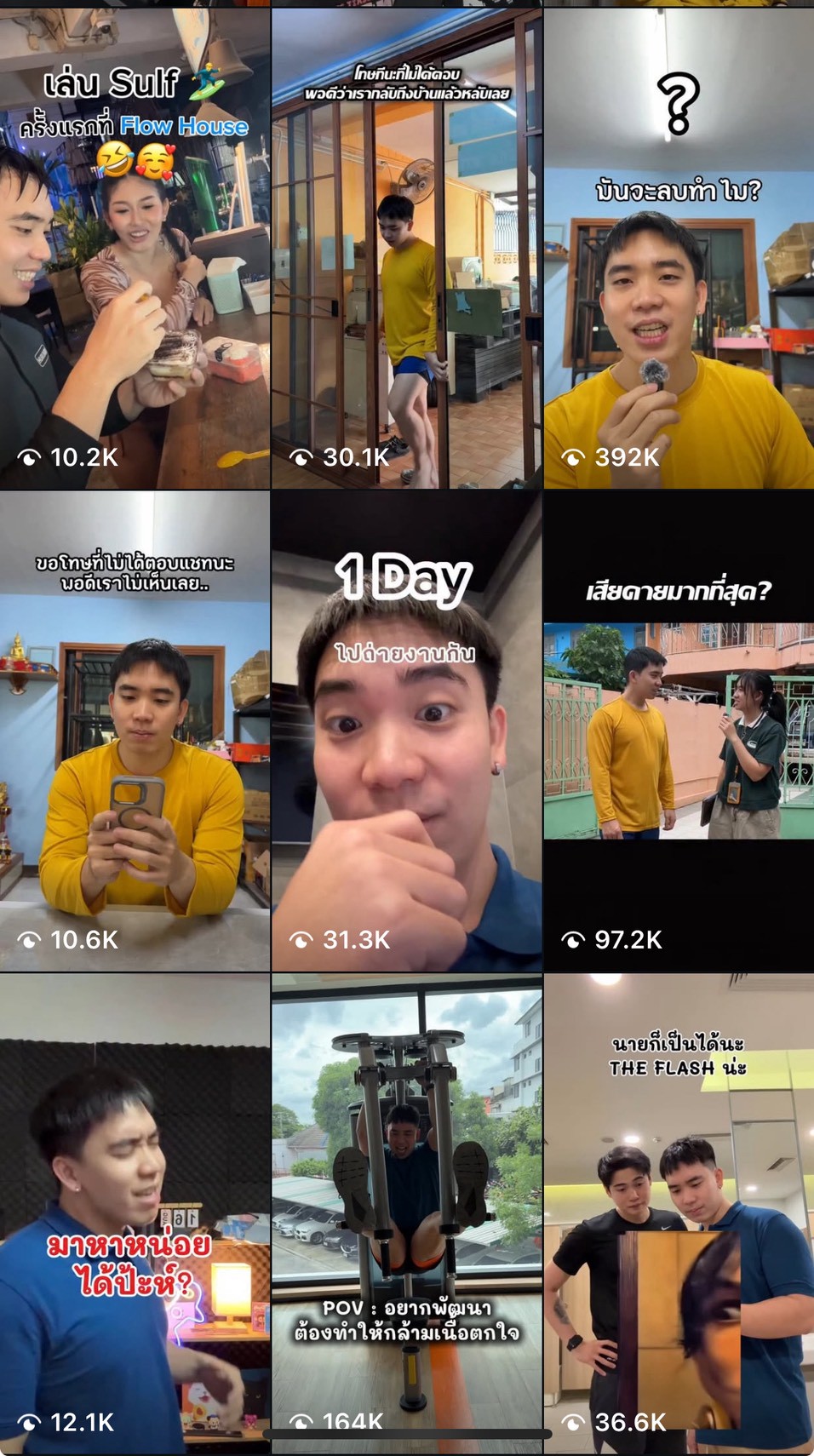Play the 1 Day video with 31.3K views
814x1456 pixels.
pyautogui.click(x=406, y=732)
